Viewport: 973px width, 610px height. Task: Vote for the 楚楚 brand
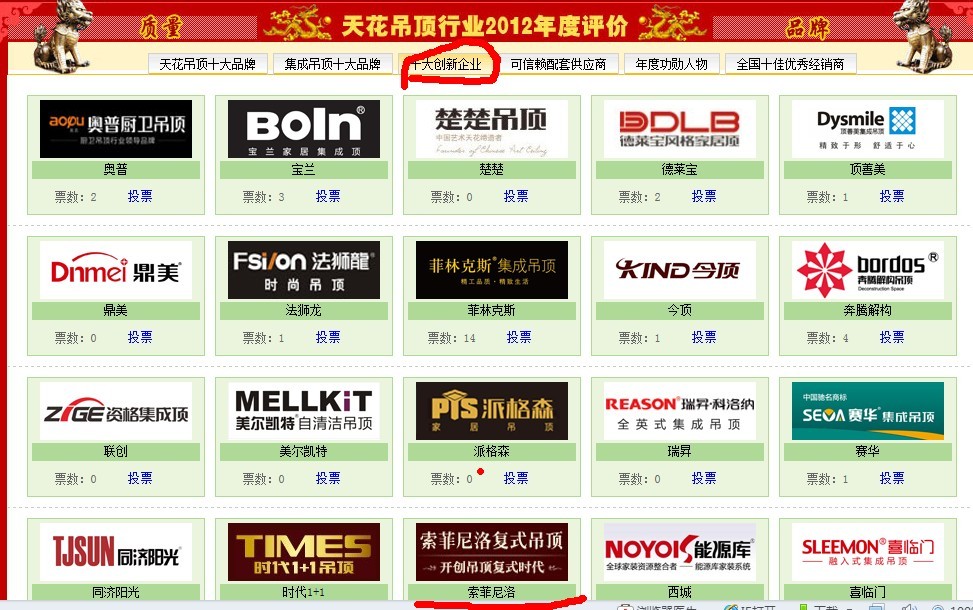click(x=516, y=196)
